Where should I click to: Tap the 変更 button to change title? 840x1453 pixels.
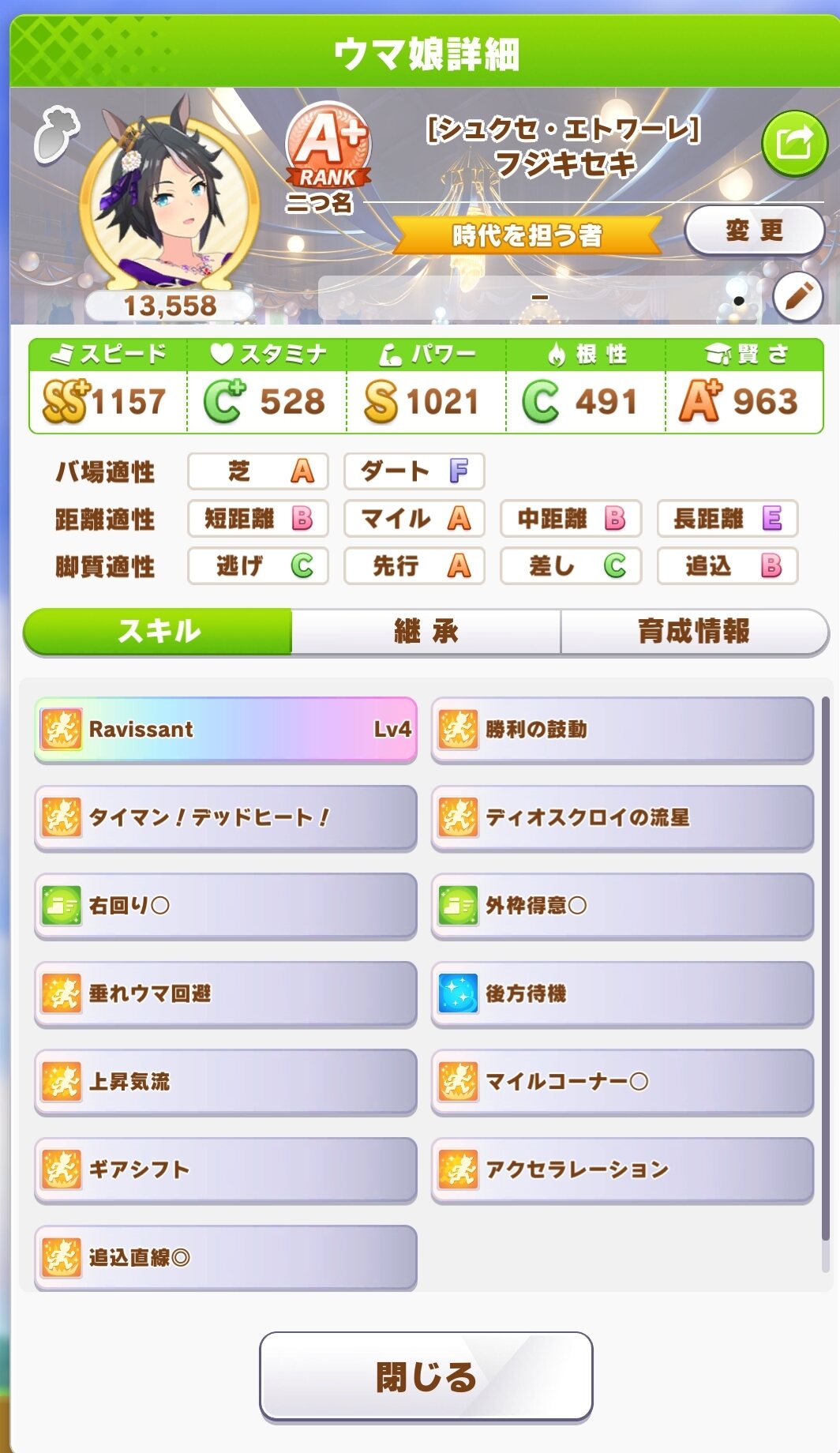tap(754, 231)
